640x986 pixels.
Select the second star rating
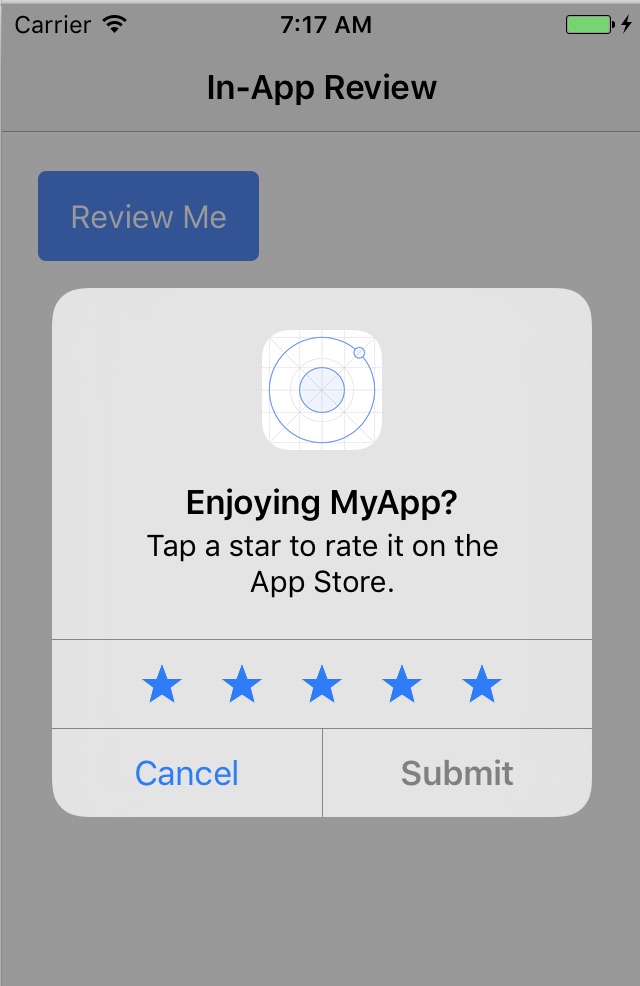242,685
